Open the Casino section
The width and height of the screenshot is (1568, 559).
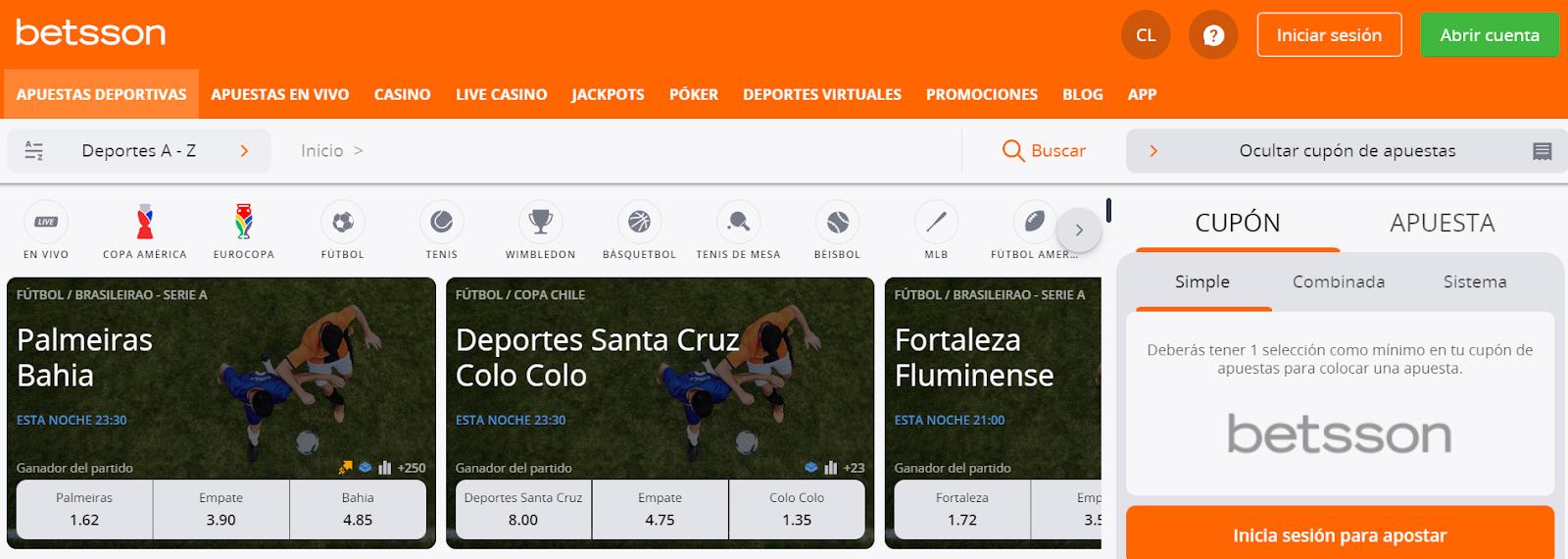[402, 94]
